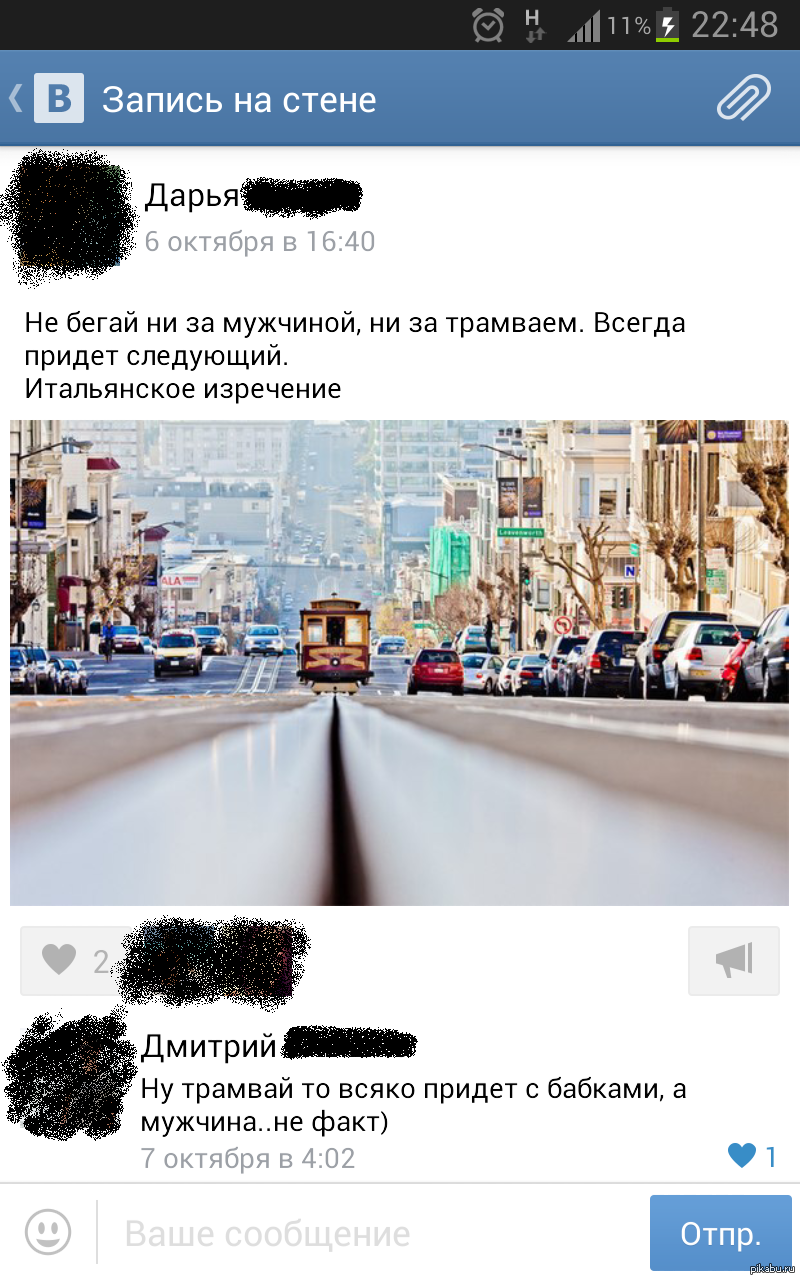Open Дарья's profile from the post header
800x1280 pixels.
[192, 196]
